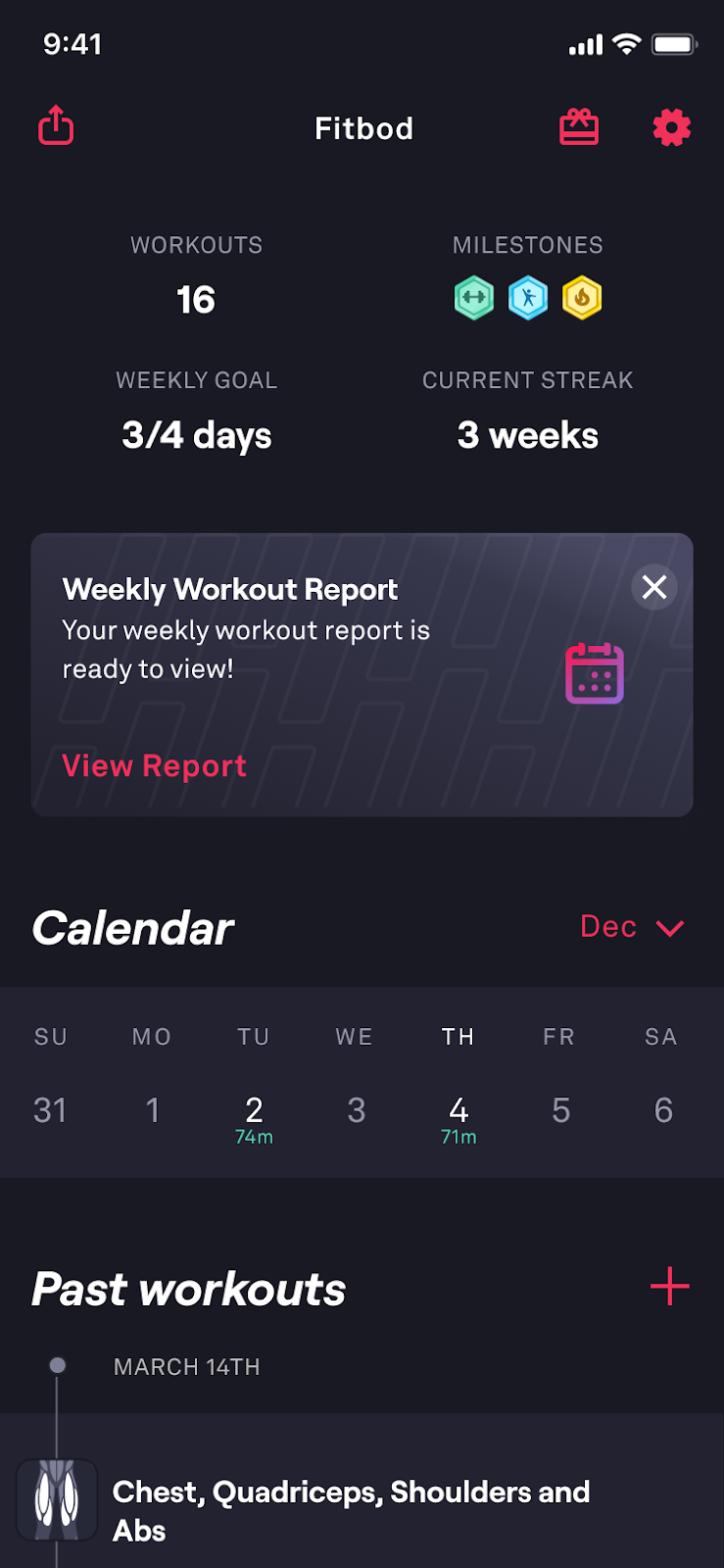Viewport: 724px width, 1568px height.
Task: Open the gift icon in the header
Action: point(579,127)
